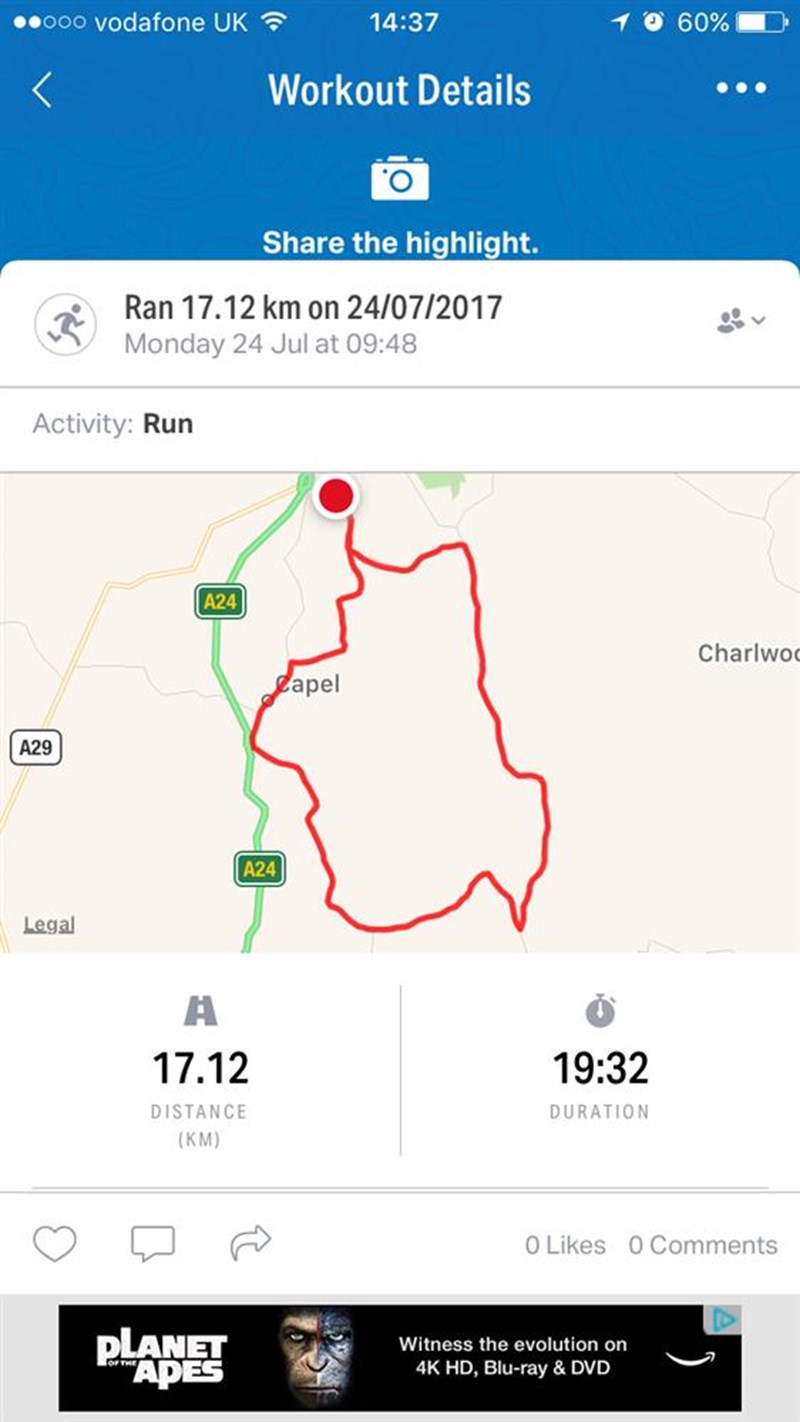800x1422 pixels.
Task: Go back from Workout Details
Action: click(42, 90)
